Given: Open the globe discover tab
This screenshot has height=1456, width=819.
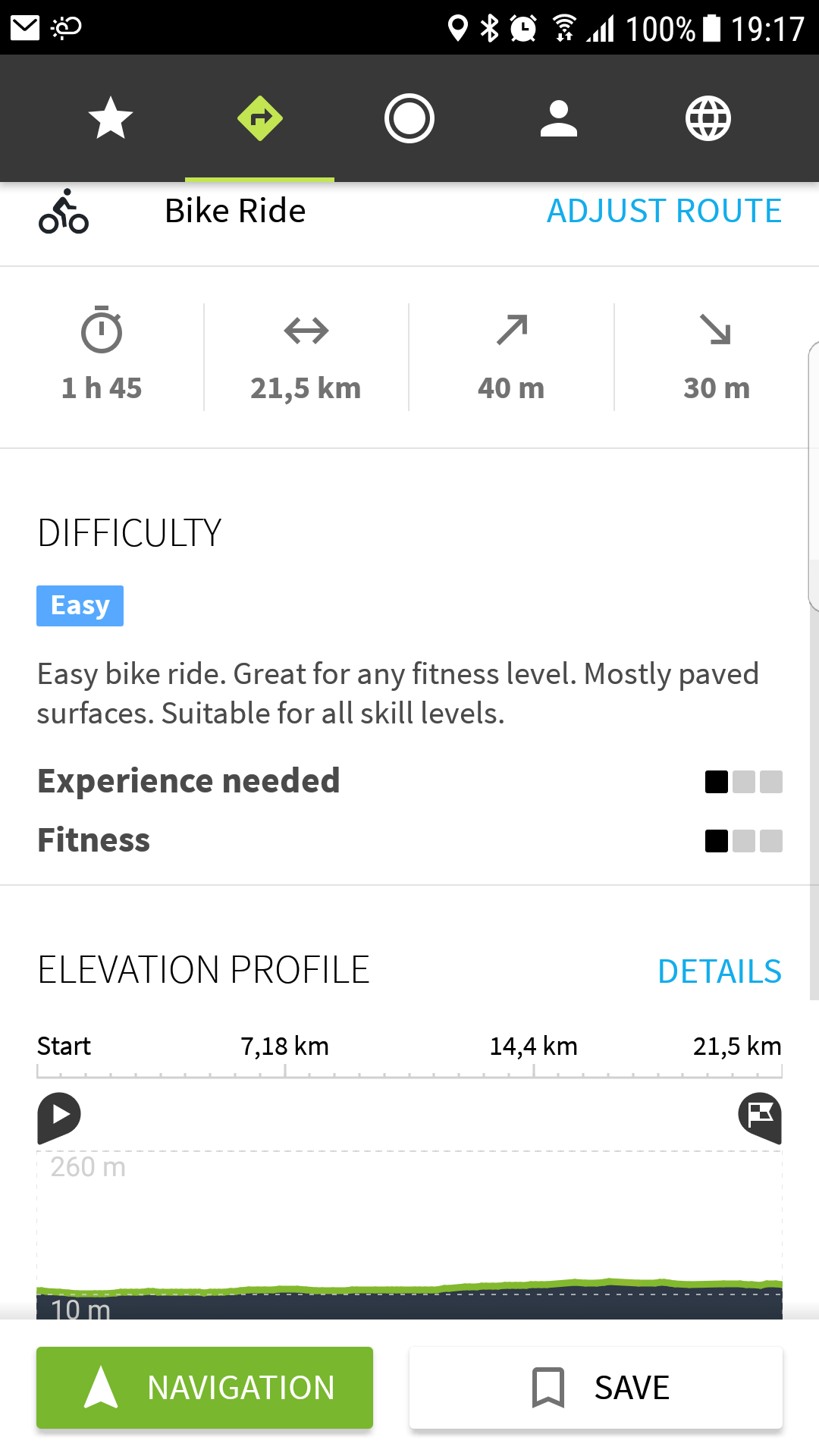Looking at the screenshot, I should 708,118.
